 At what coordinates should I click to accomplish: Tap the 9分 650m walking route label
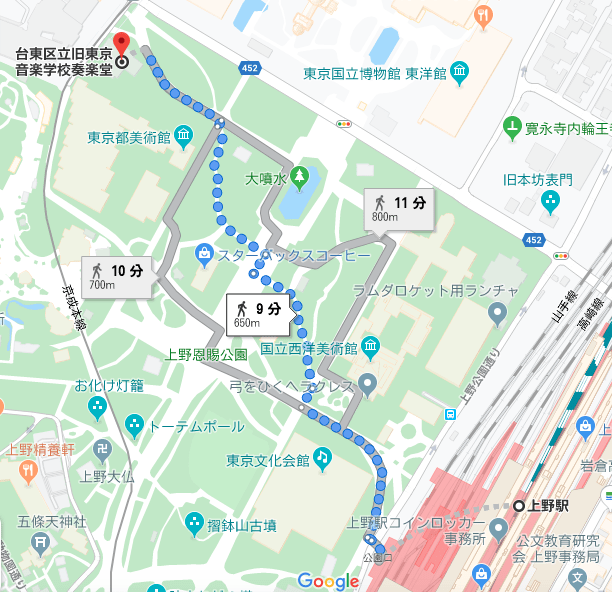259,312
